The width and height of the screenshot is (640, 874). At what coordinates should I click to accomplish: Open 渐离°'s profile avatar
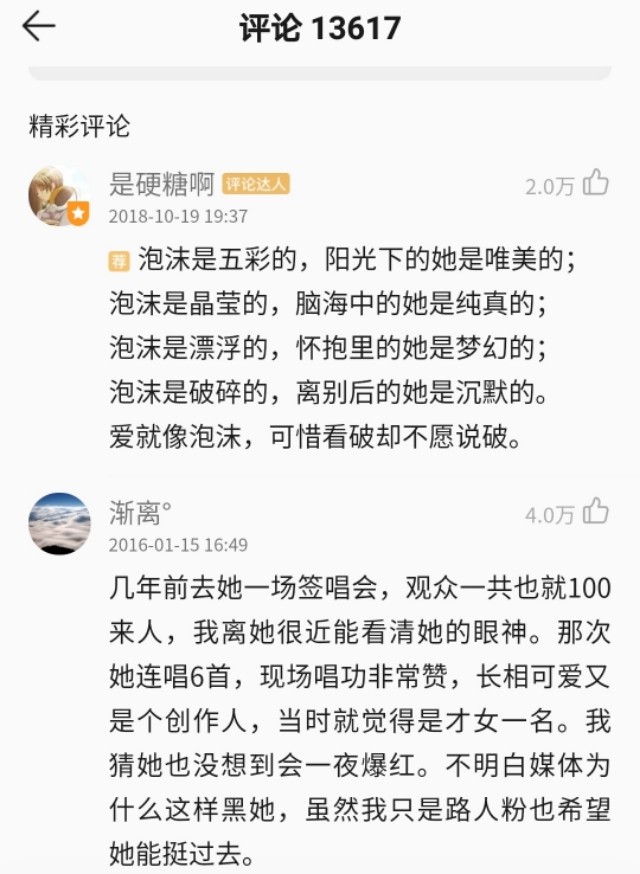point(59,523)
